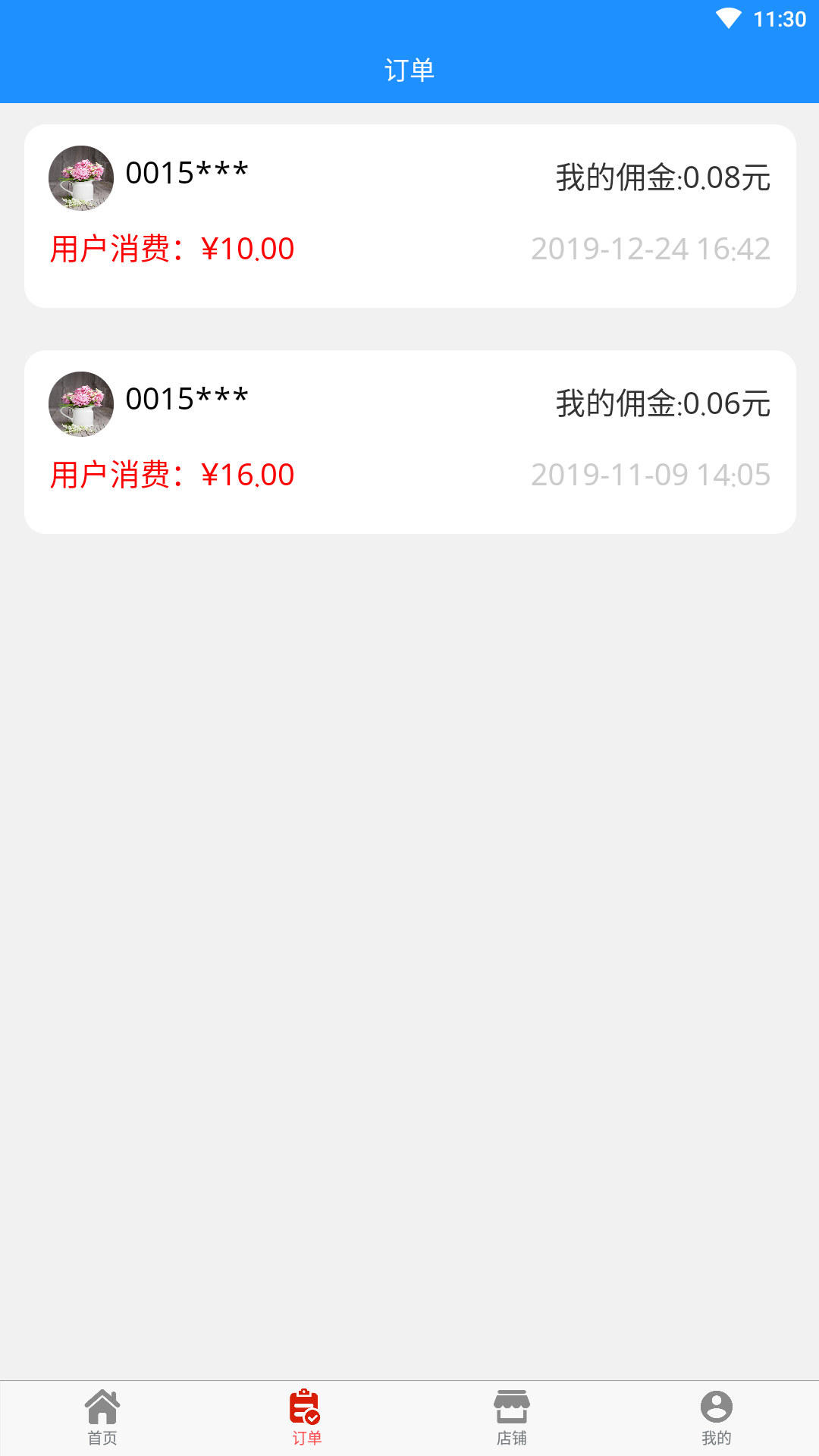Go to the 首页 home tab
819x1456 pixels.
tap(102, 1417)
